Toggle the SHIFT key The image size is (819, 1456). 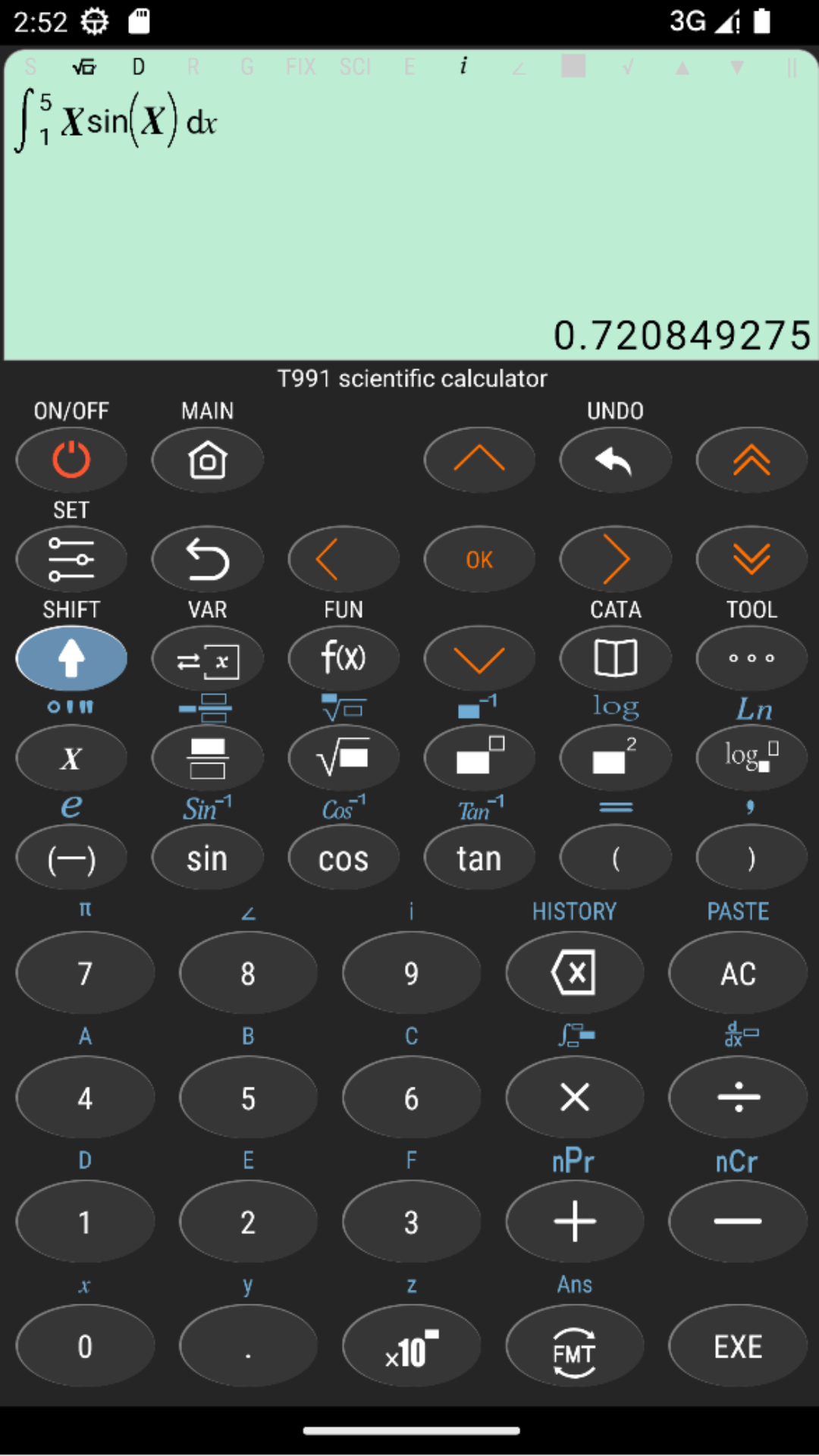pos(71,657)
